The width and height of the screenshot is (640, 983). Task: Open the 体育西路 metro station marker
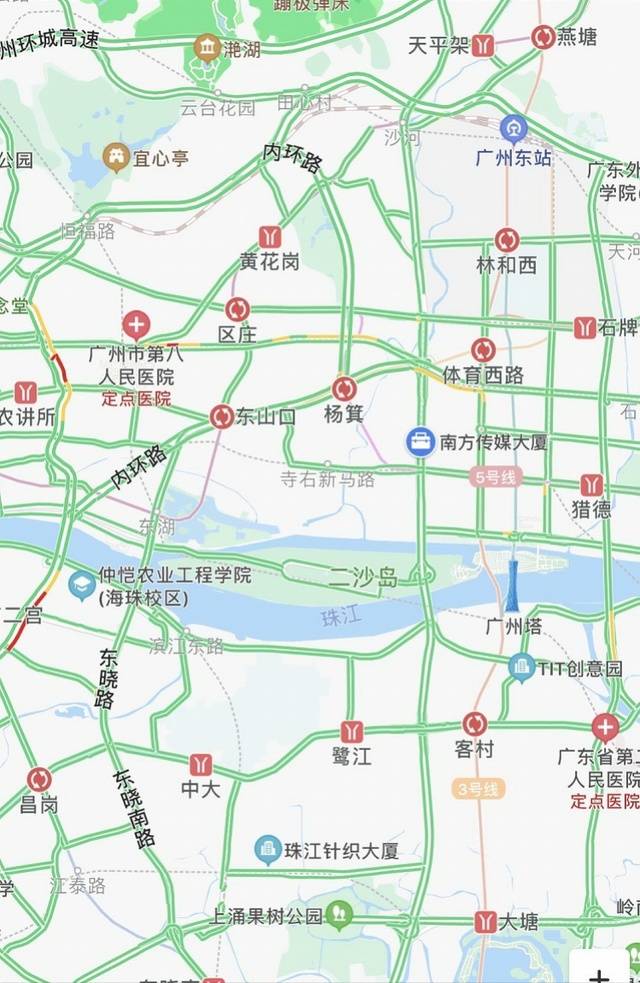pos(484,350)
